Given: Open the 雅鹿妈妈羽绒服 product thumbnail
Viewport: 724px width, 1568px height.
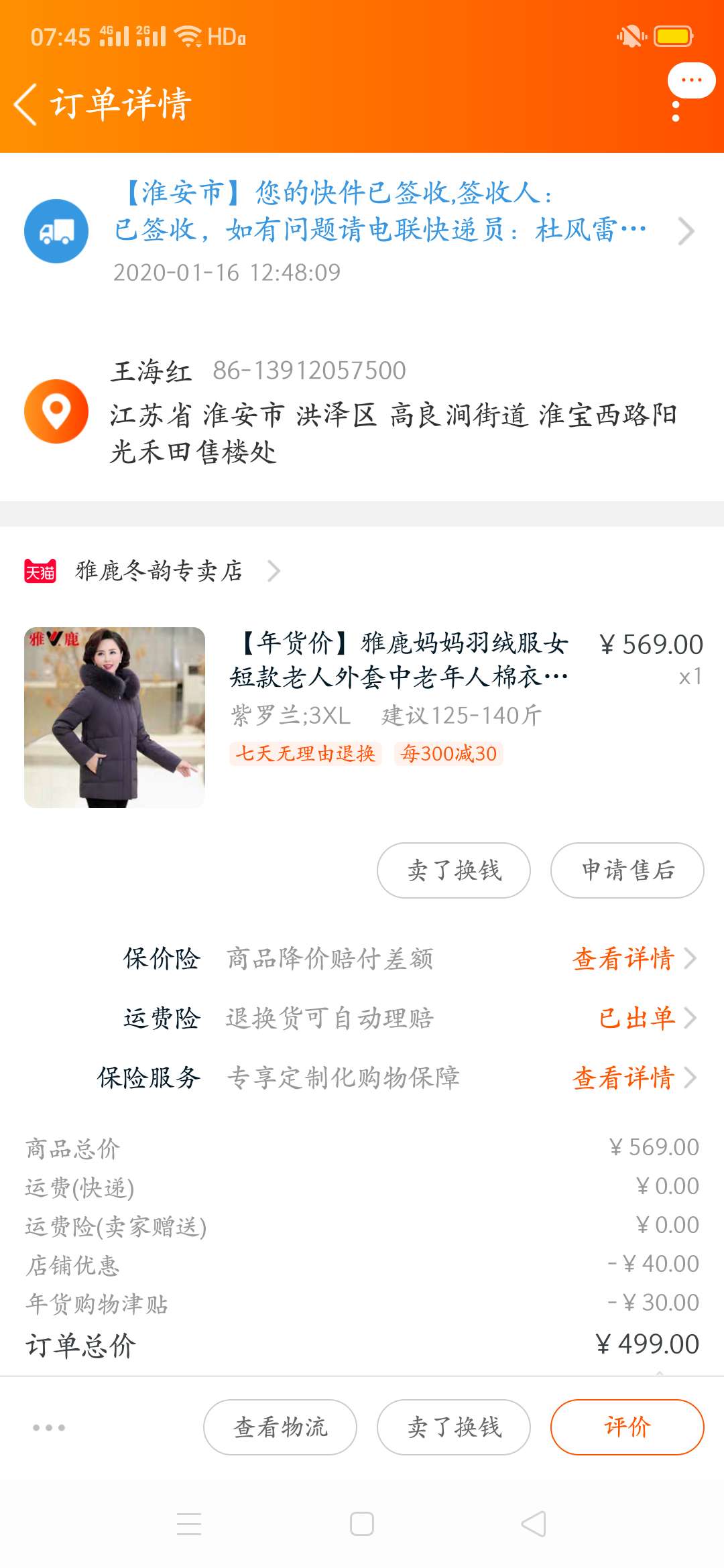Looking at the screenshot, I should click(x=115, y=717).
